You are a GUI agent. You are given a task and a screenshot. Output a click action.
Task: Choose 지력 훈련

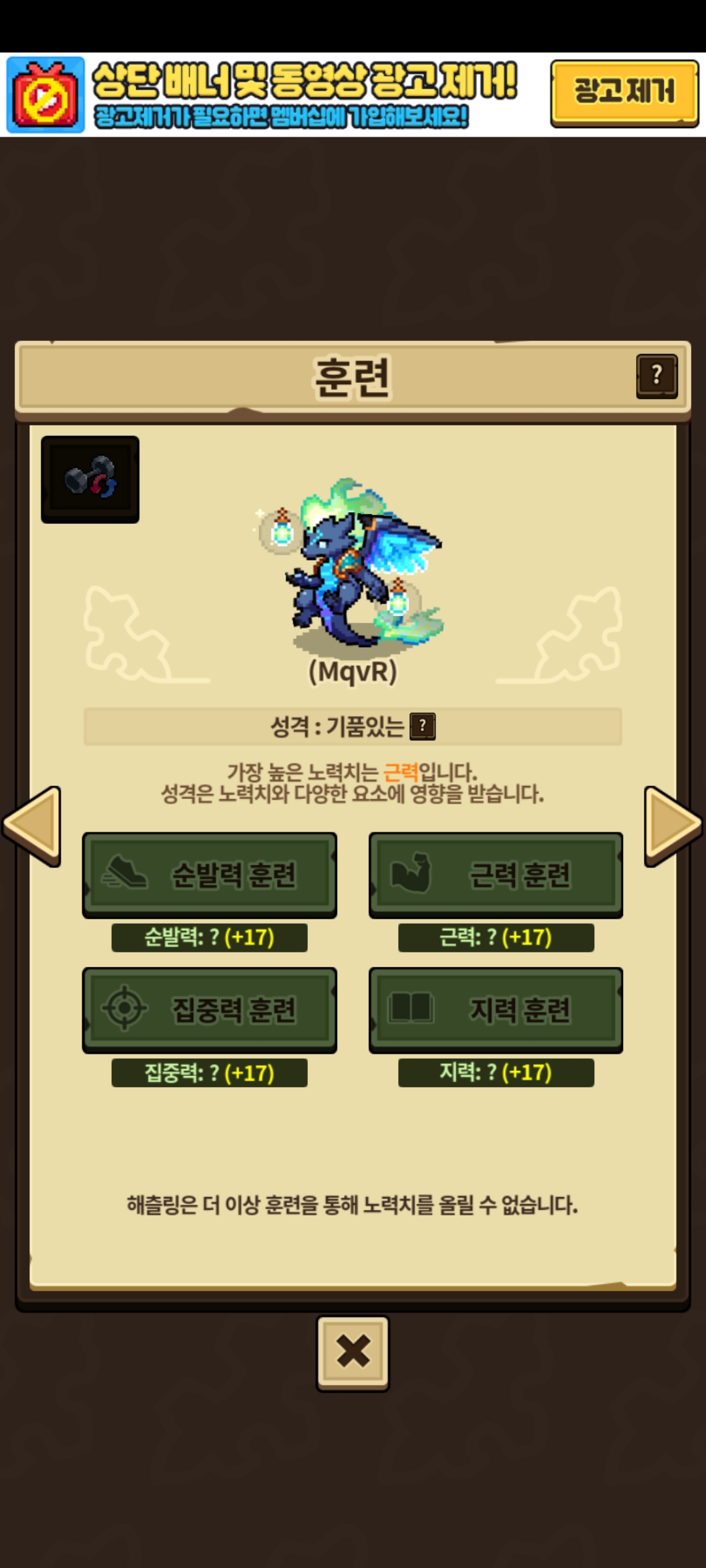pyautogui.click(x=496, y=1010)
